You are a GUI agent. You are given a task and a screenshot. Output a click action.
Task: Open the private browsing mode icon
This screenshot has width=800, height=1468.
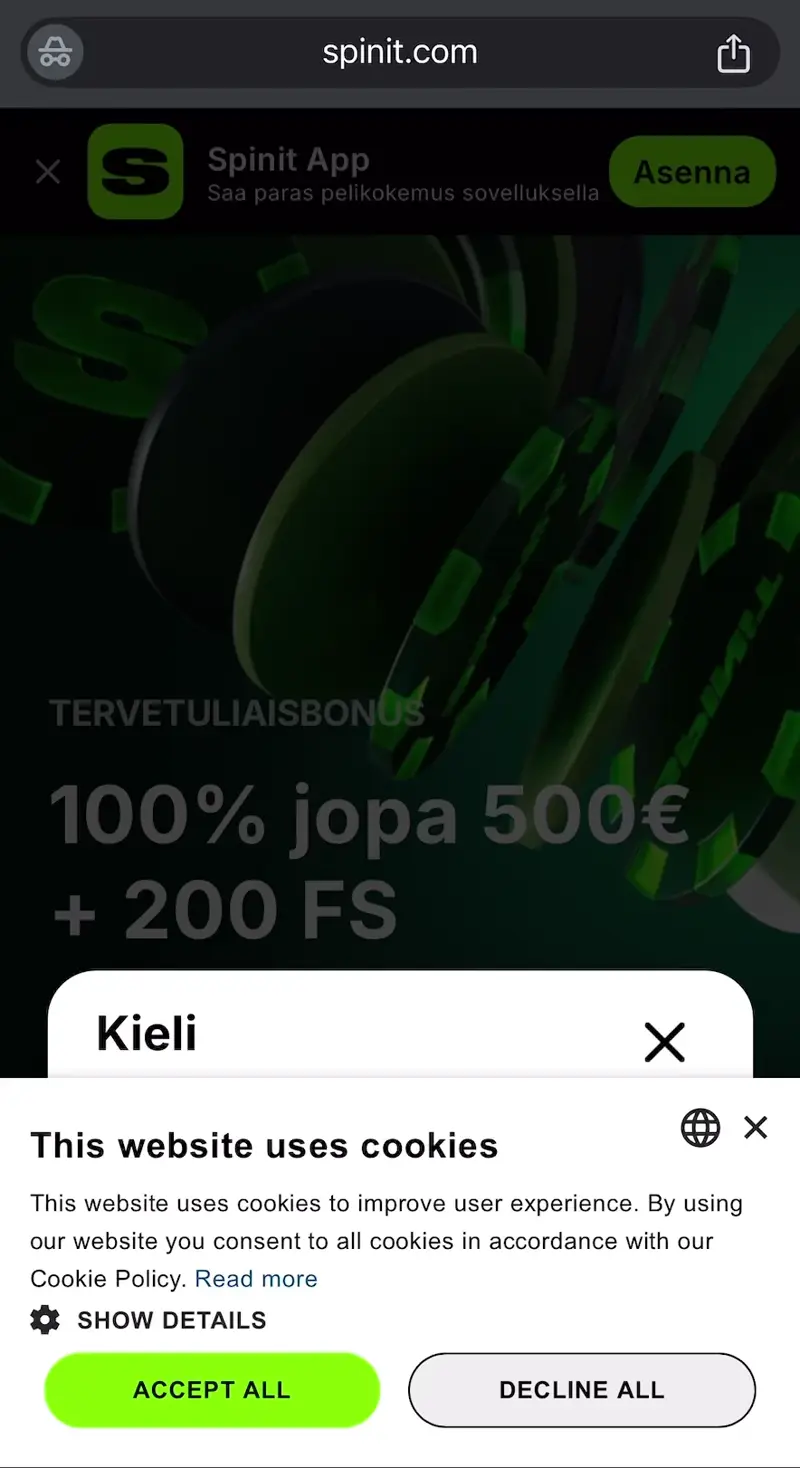(54, 52)
